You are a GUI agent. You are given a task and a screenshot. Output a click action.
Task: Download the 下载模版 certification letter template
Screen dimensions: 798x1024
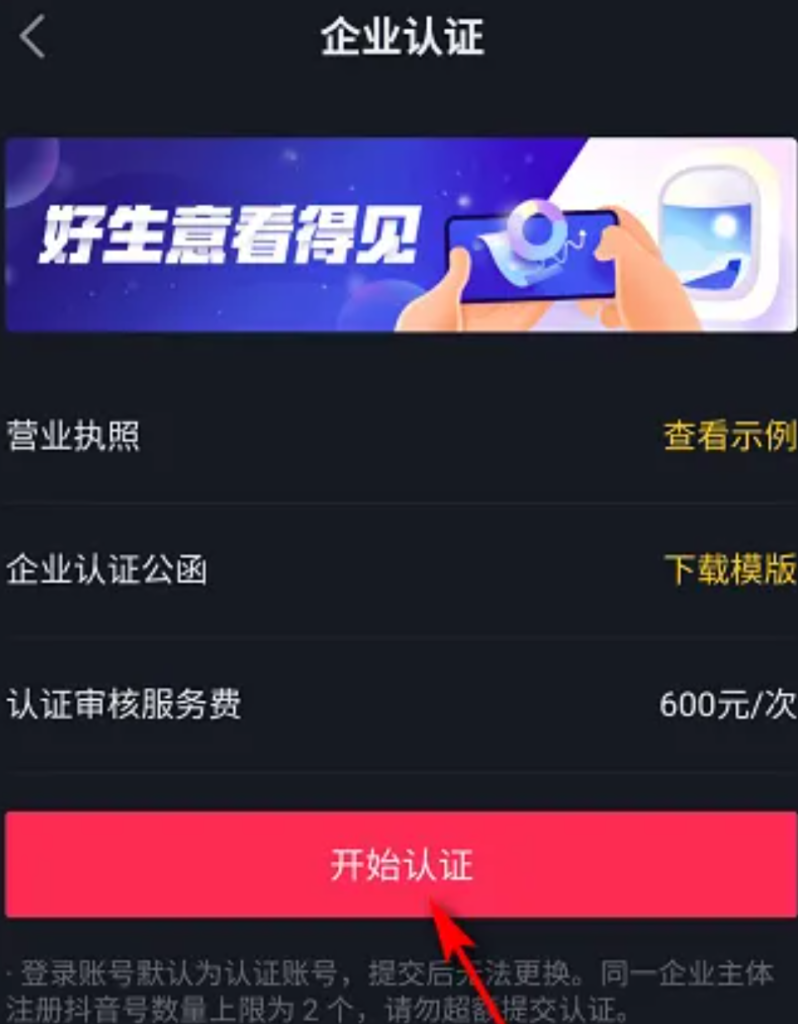click(729, 570)
